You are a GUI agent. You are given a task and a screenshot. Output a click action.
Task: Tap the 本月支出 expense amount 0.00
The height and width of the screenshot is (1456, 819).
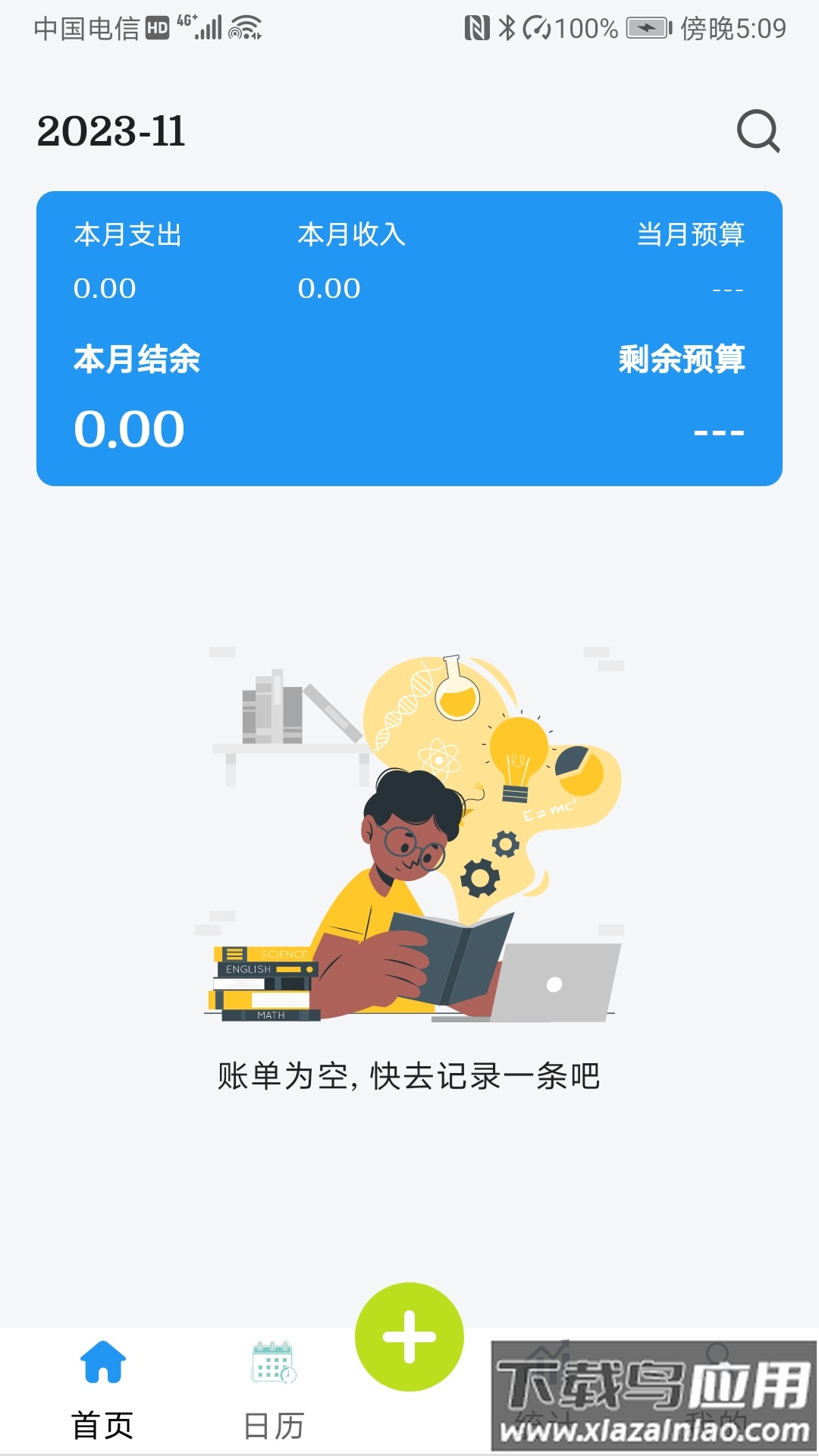106,289
